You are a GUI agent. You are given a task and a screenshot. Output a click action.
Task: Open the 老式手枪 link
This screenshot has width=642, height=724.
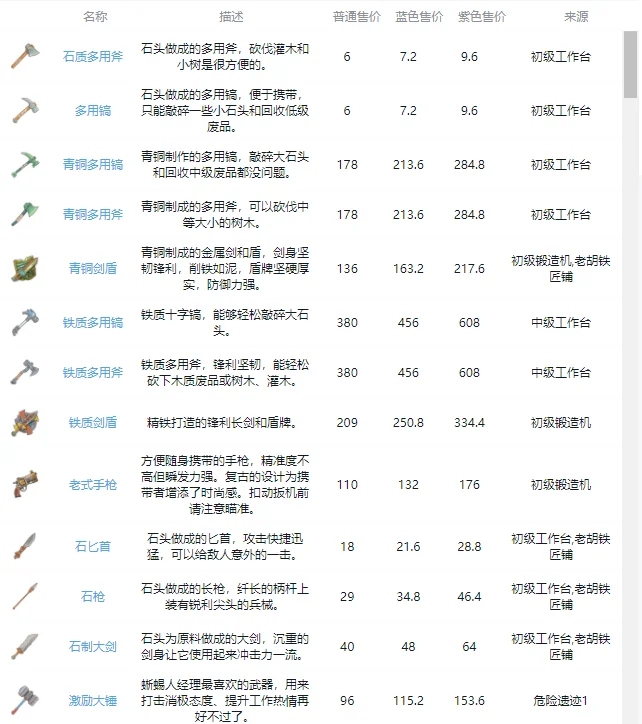(93, 485)
